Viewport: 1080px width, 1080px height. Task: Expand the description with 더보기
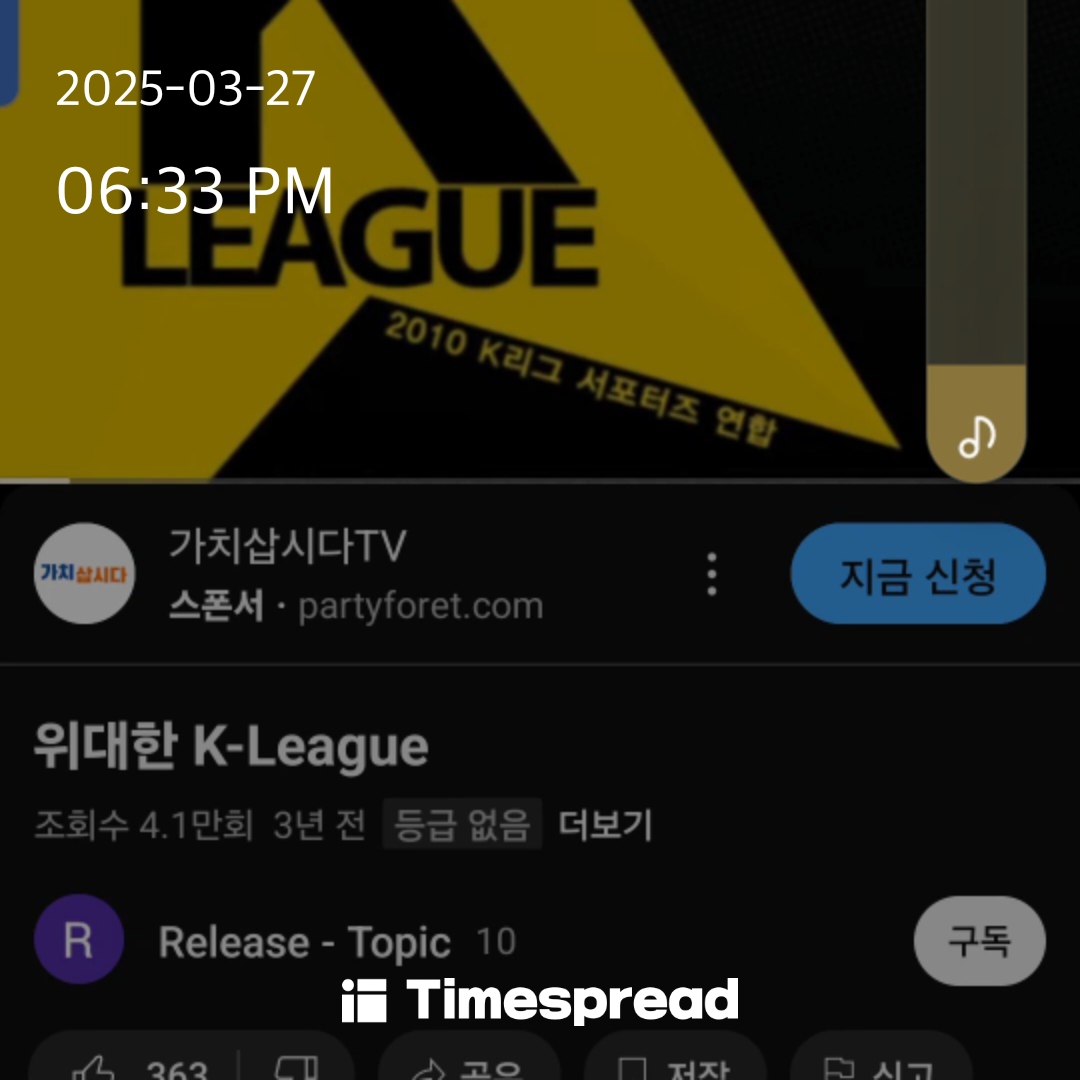(x=605, y=826)
